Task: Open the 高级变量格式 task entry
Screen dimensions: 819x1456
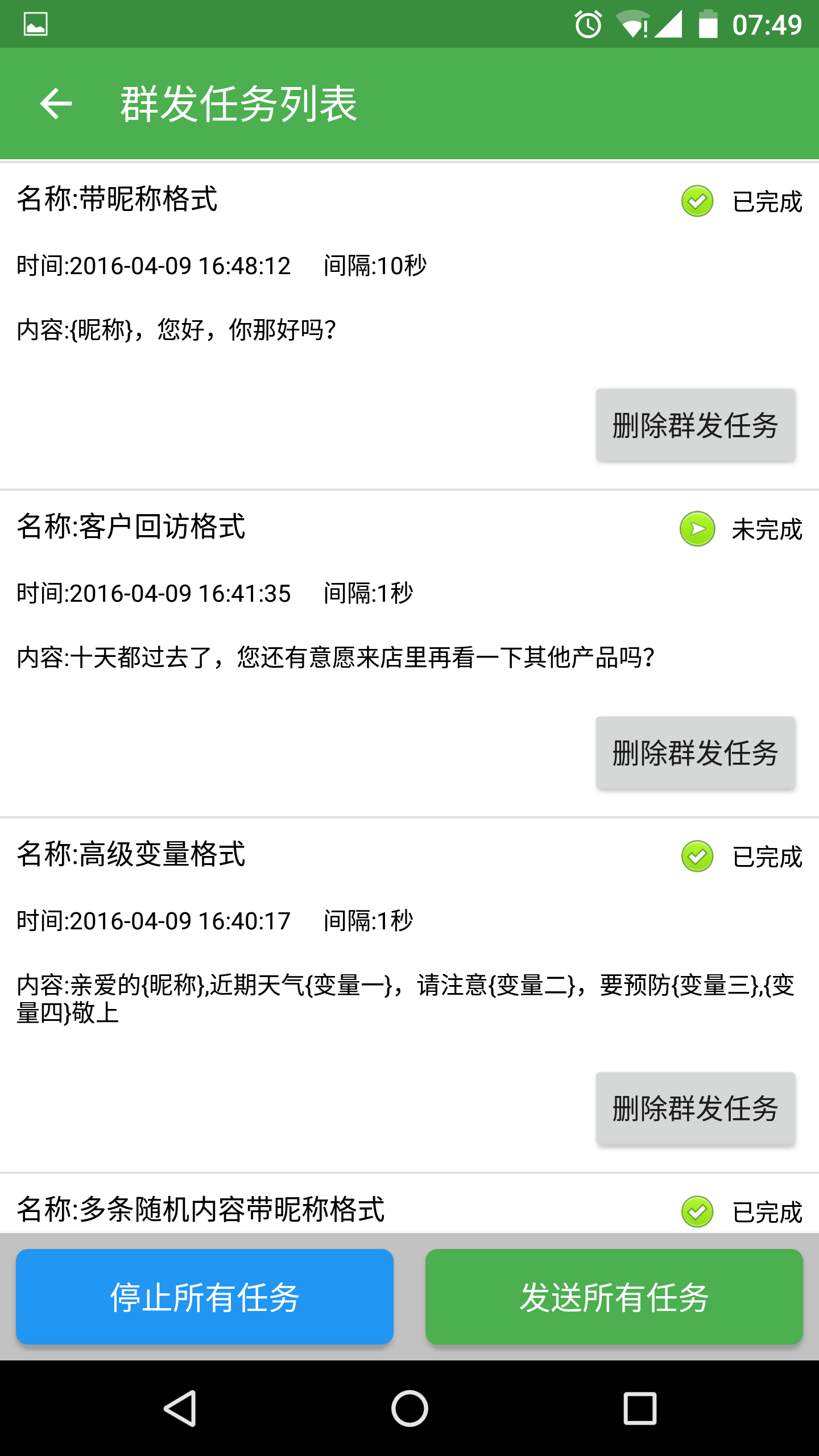Action: pyautogui.click(x=409, y=995)
